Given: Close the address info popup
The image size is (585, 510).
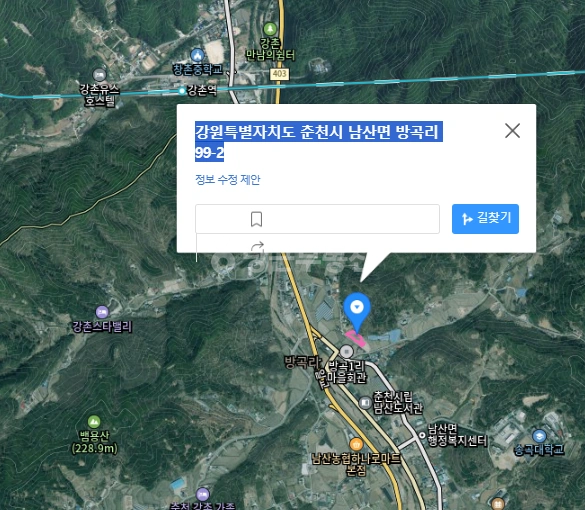Looking at the screenshot, I should (512, 131).
